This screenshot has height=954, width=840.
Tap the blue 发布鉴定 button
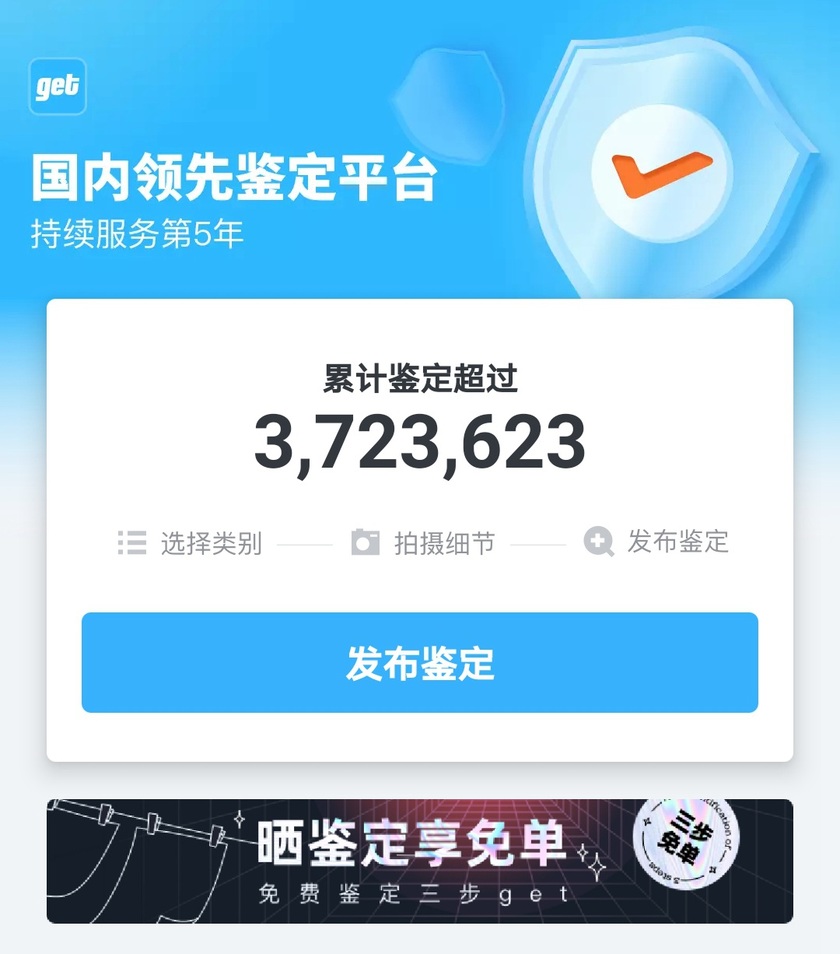click(x=420, y=663)
